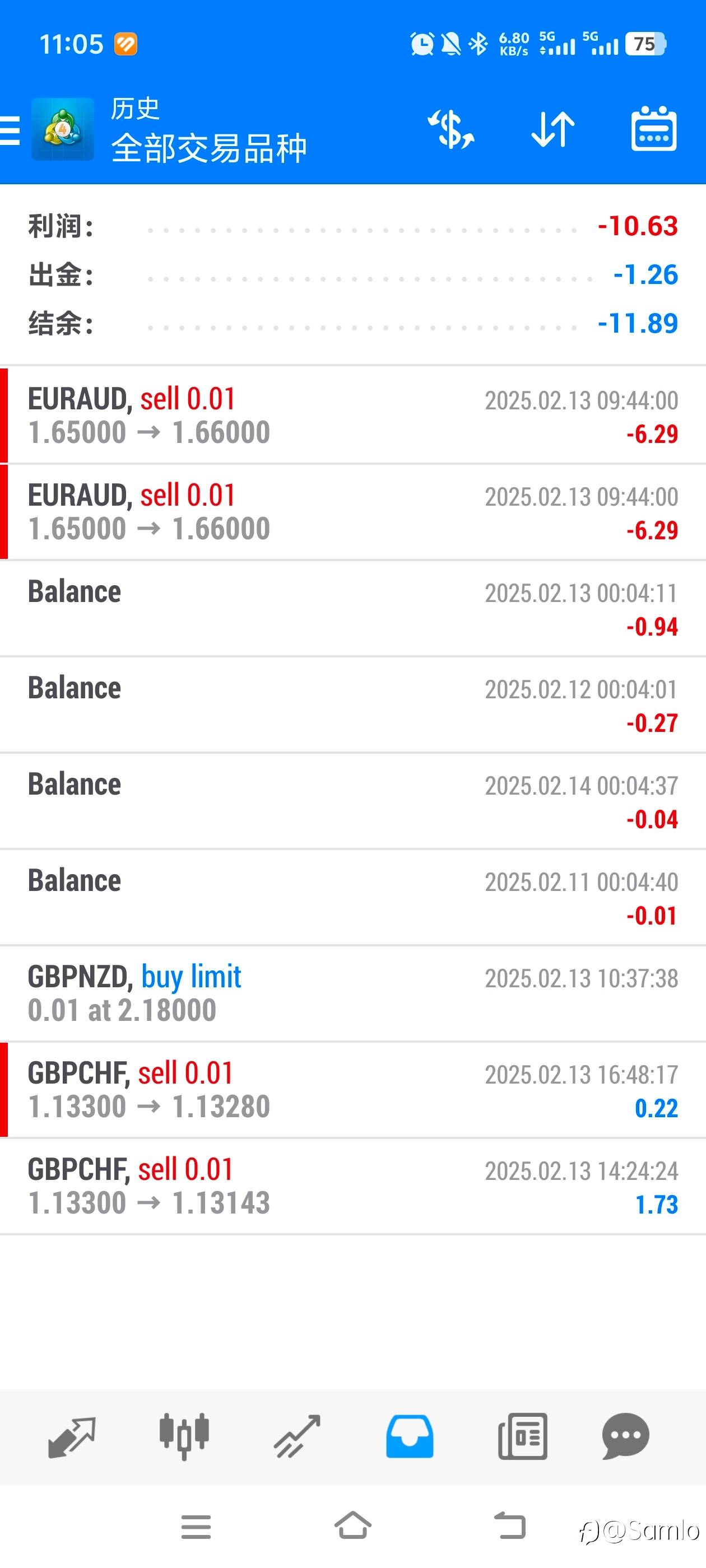706x1568 pixels.
Task: Open the calendar date range picker
Action: click(x=654, y=130)
